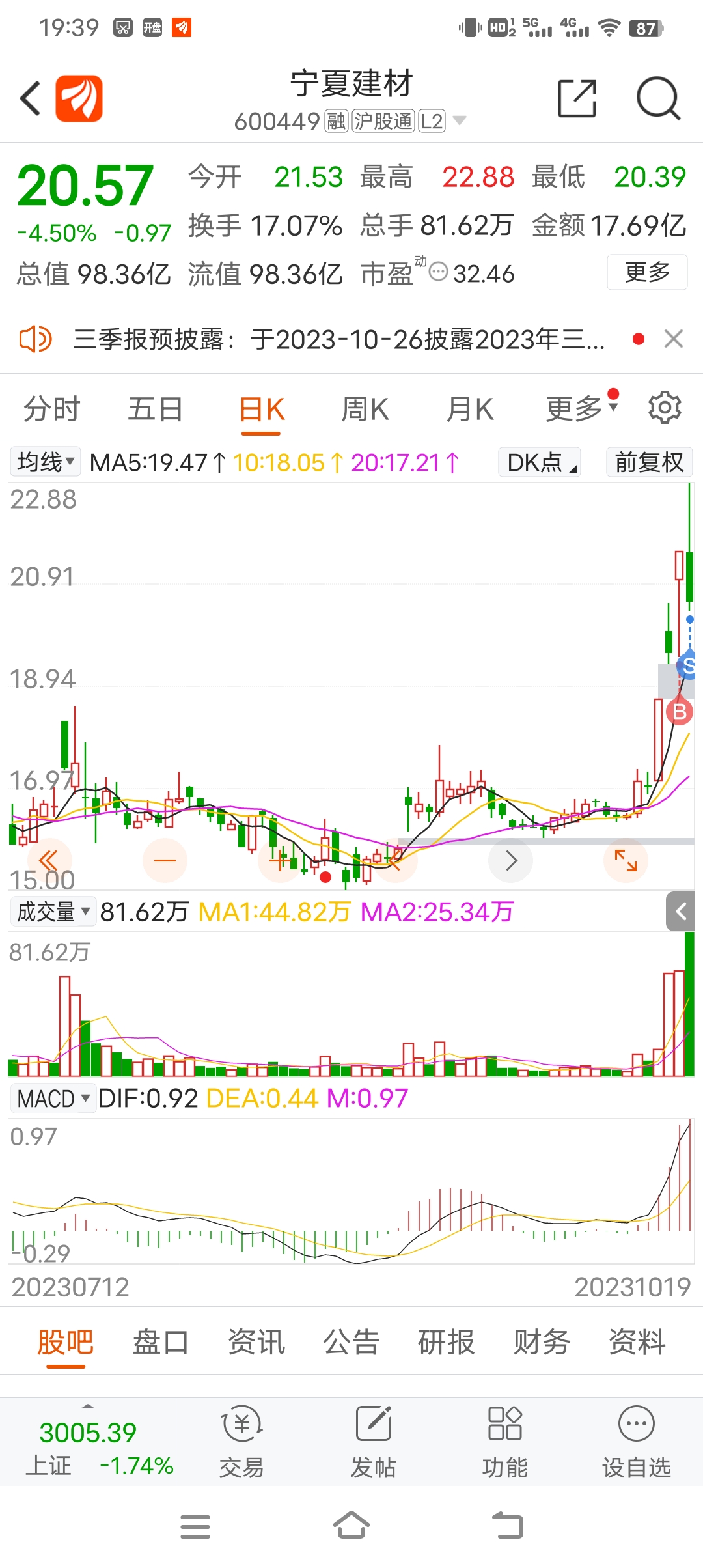Switch to the 分时 chart tab
Screen dimensions: 703x1568
click(x=52, y=410)
